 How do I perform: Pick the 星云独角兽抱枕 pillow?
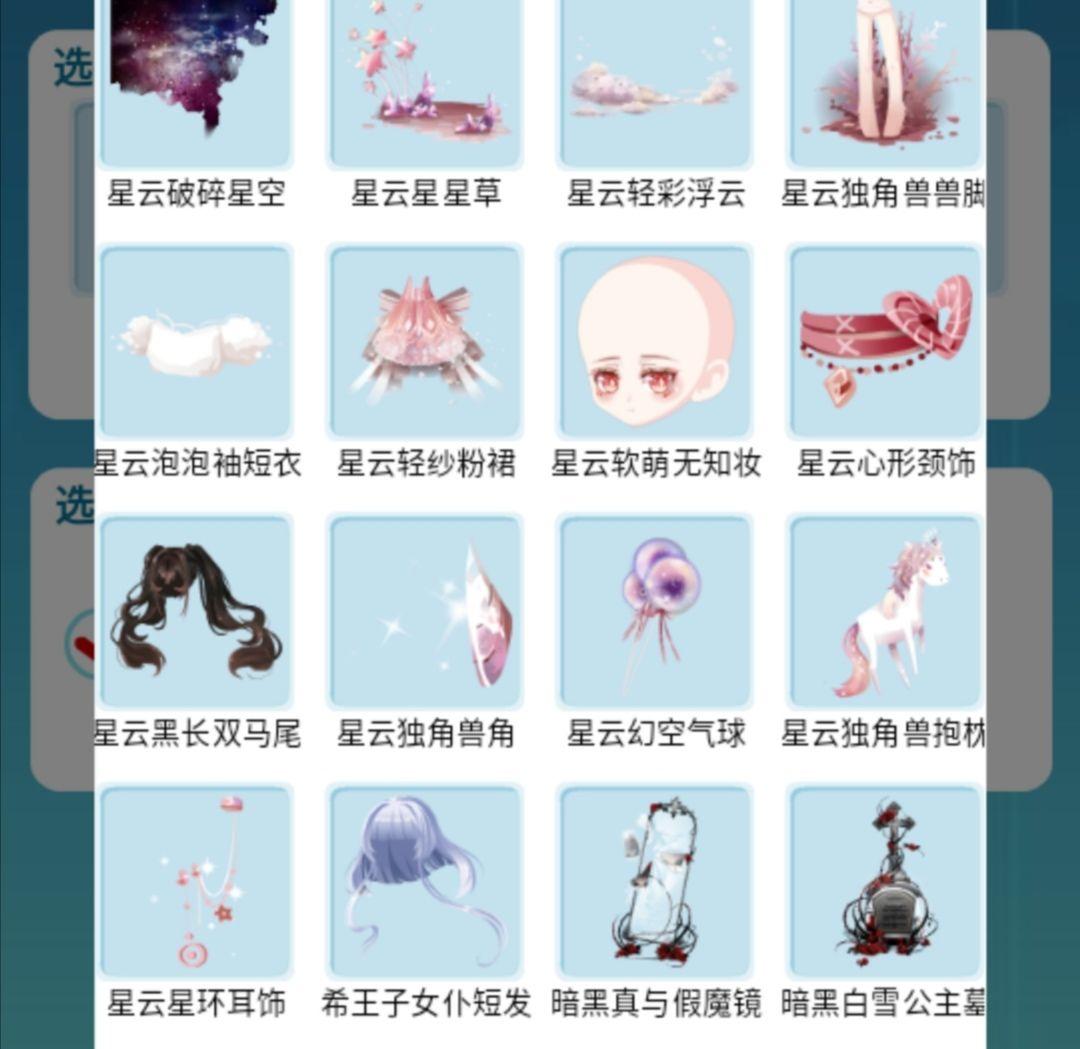point(884,612)
